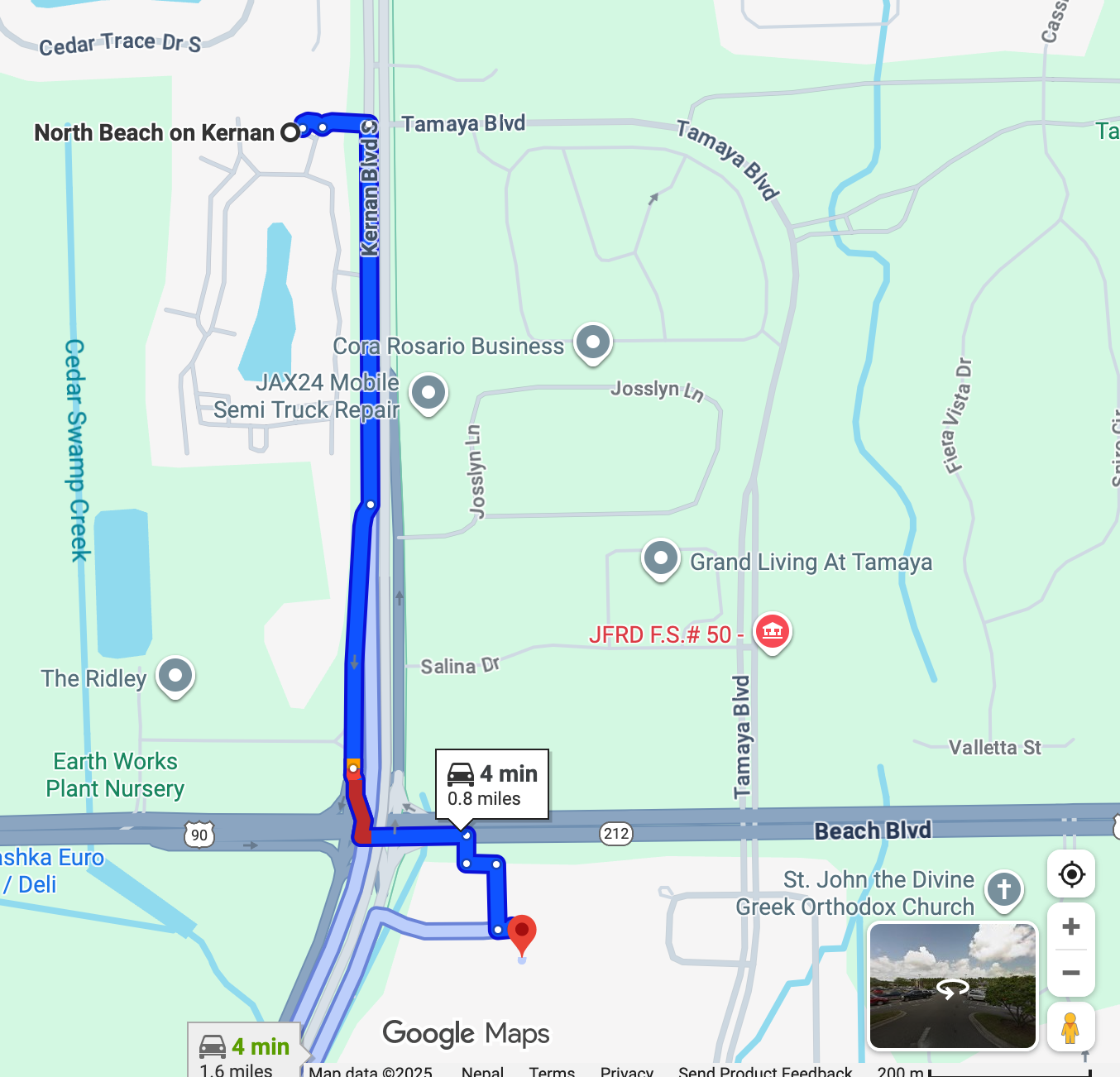1120x1077 pixels.
Task: Open the Street View thumbnail
Action: click(952, 986)
